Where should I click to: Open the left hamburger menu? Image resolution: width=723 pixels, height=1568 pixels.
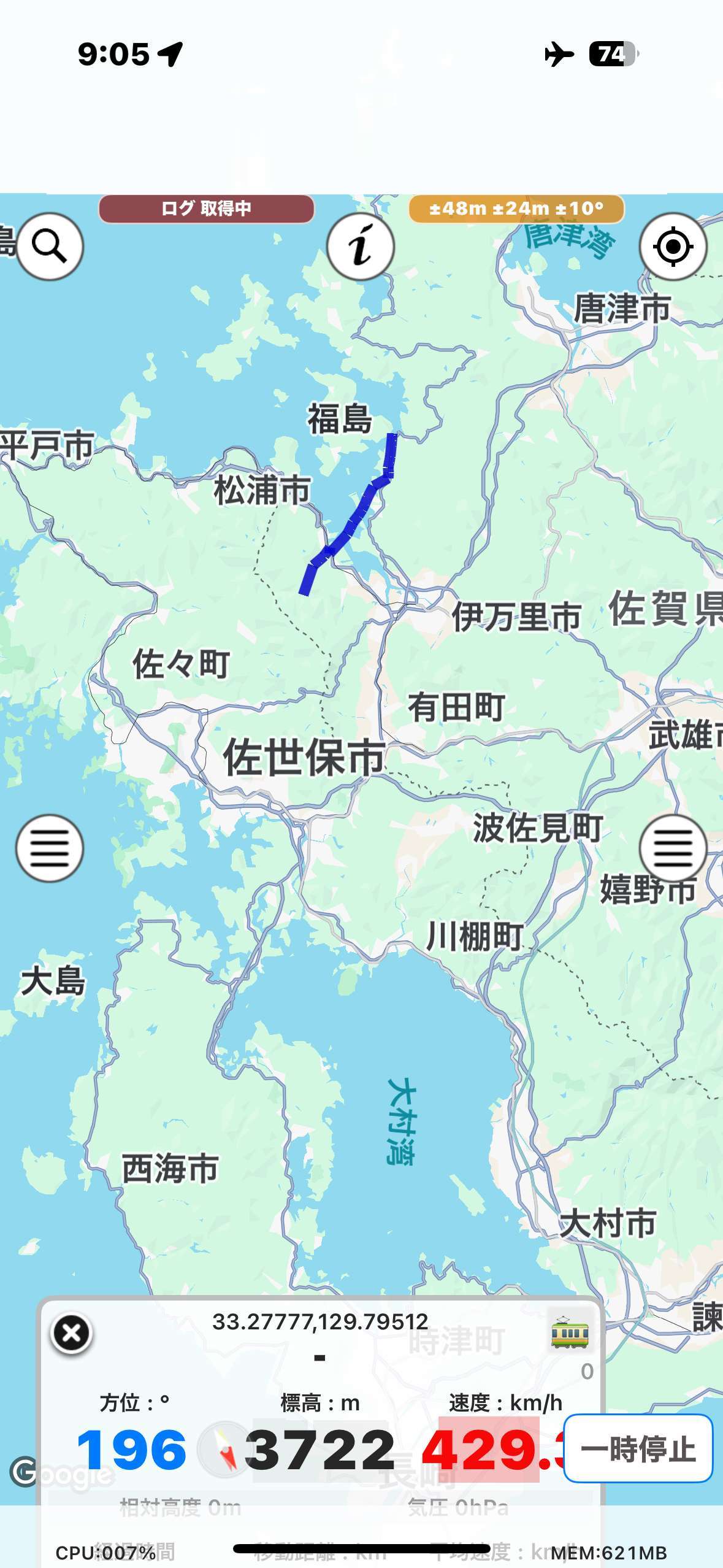click(x=50, y=848)
